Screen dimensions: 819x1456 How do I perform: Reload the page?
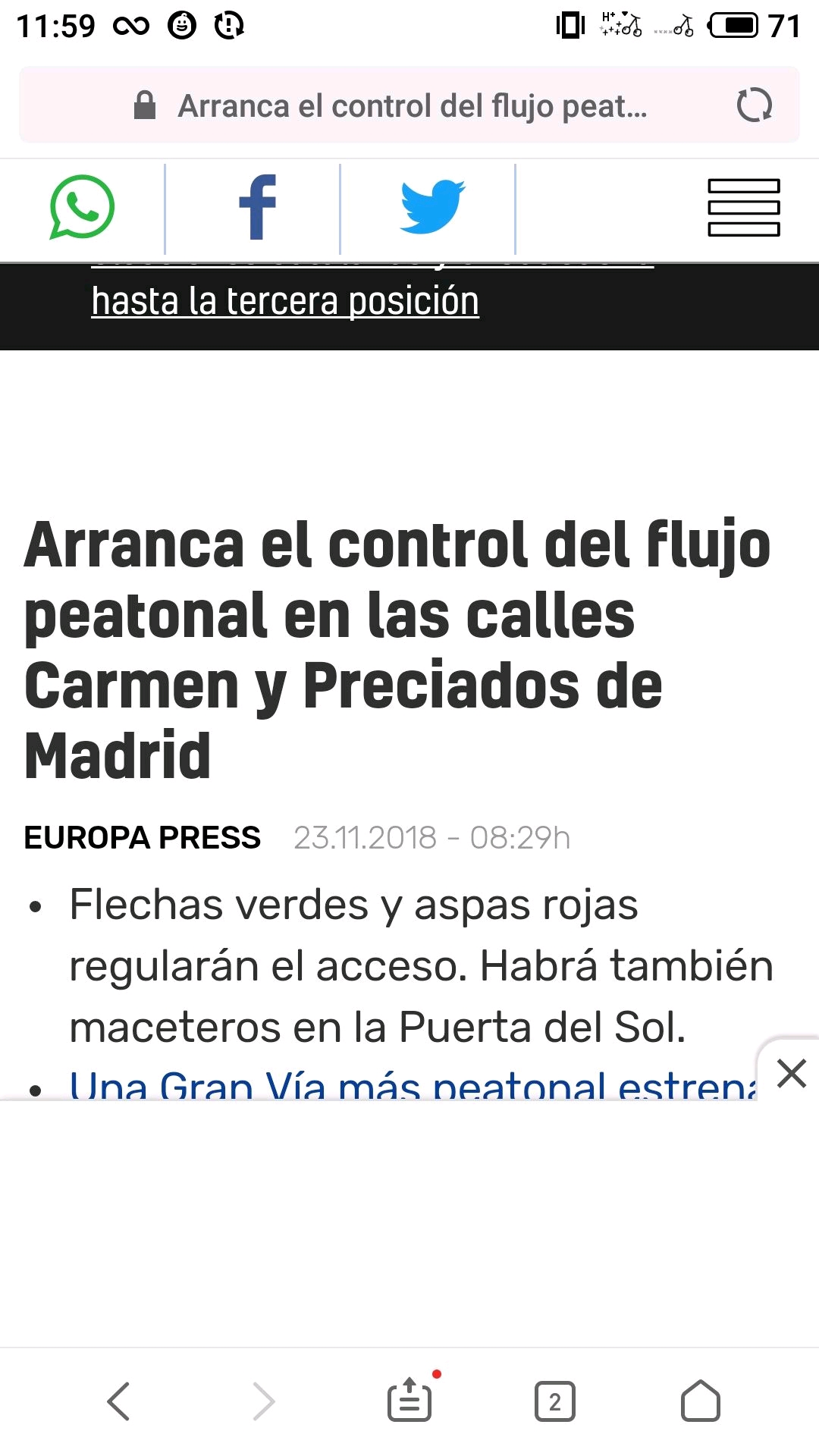tap(754, 105)
